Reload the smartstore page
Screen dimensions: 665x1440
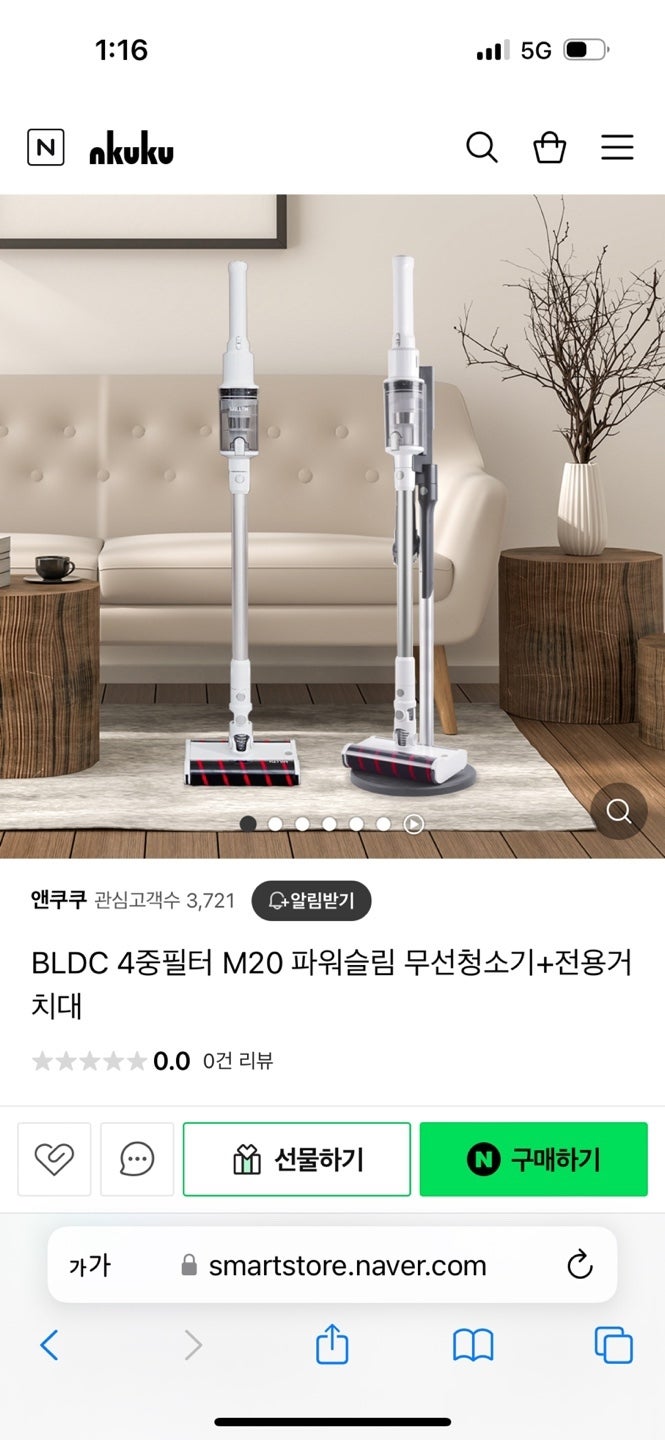coord(580,1265)
